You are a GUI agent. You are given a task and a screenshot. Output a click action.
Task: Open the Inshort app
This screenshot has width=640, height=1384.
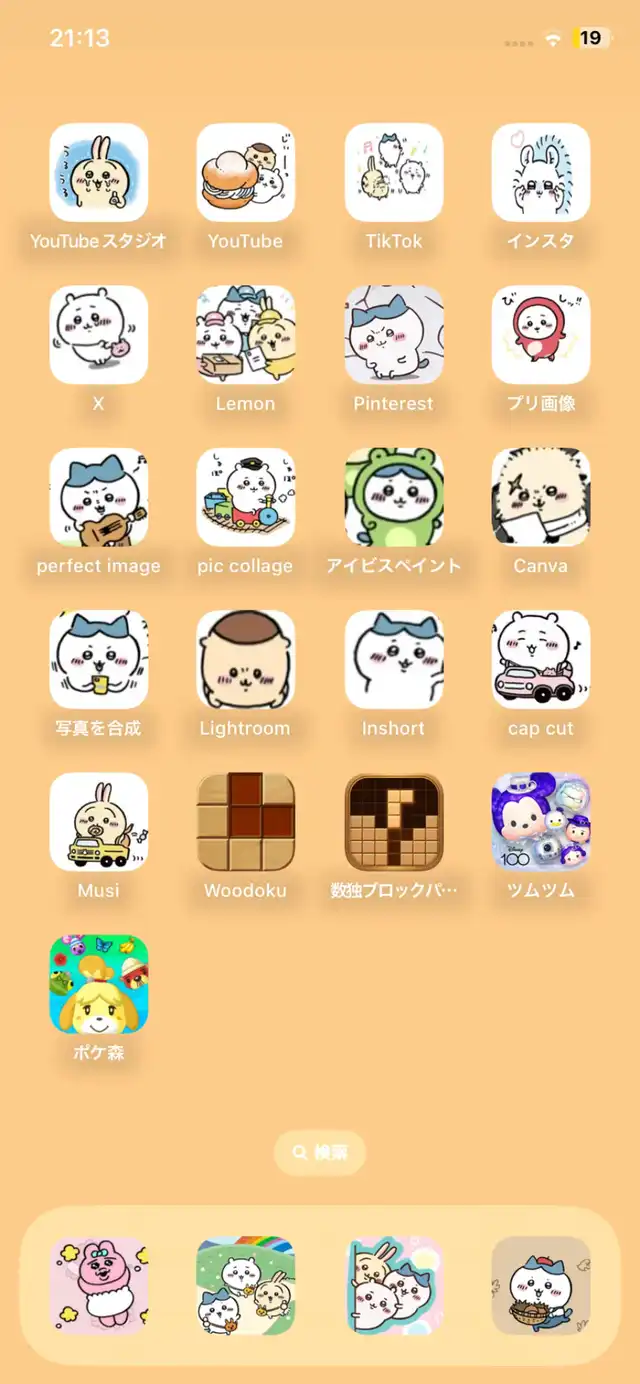tap(394, 660)
